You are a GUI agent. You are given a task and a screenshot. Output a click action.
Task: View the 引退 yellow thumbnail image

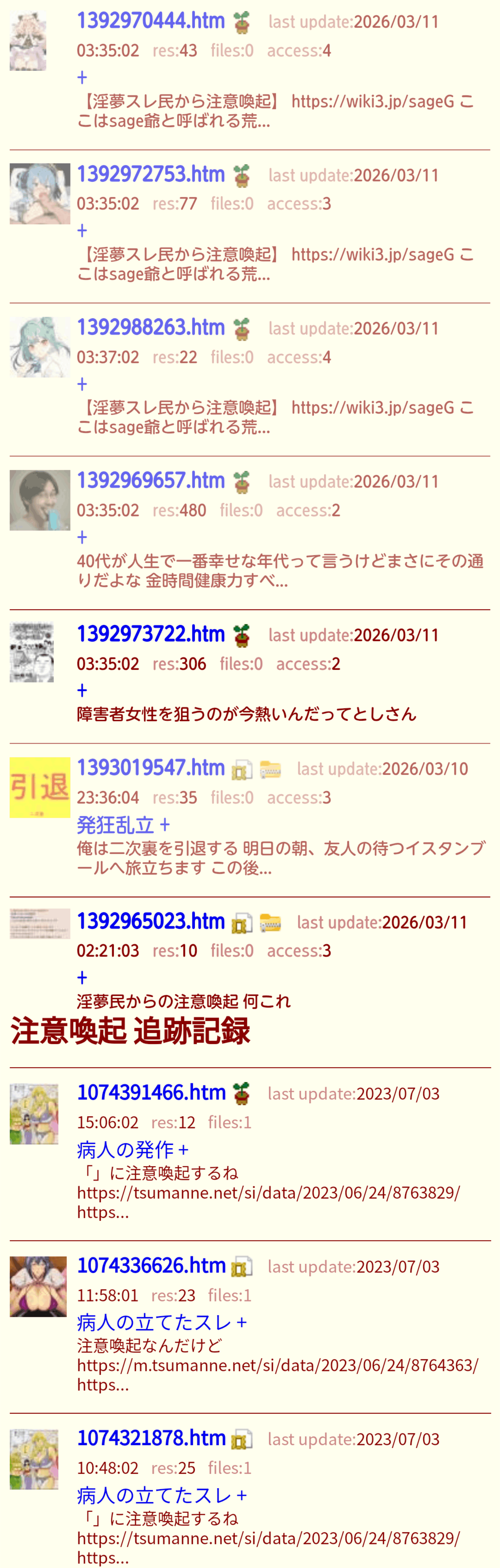(x=40, y=787)
